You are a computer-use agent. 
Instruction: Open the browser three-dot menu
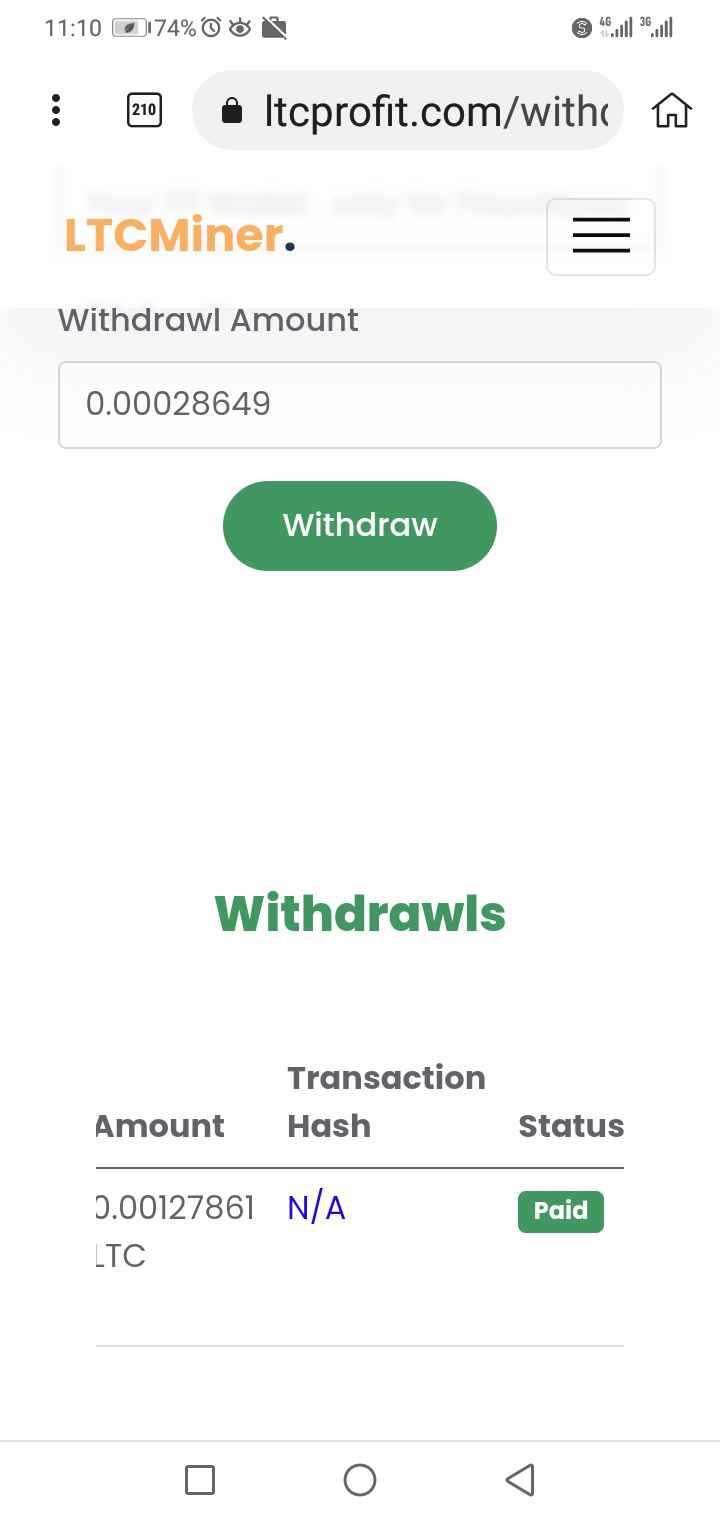coord(56,110)
